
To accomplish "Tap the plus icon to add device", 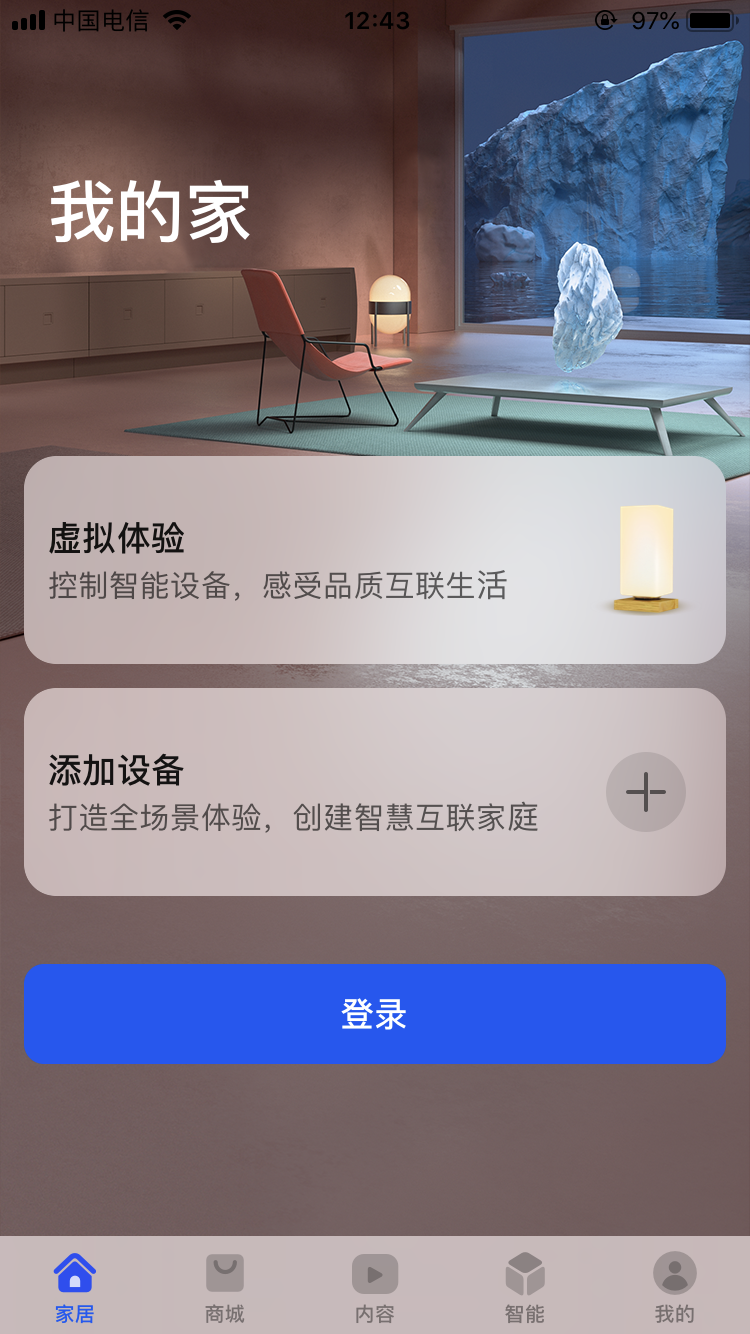I will point(645,792).
